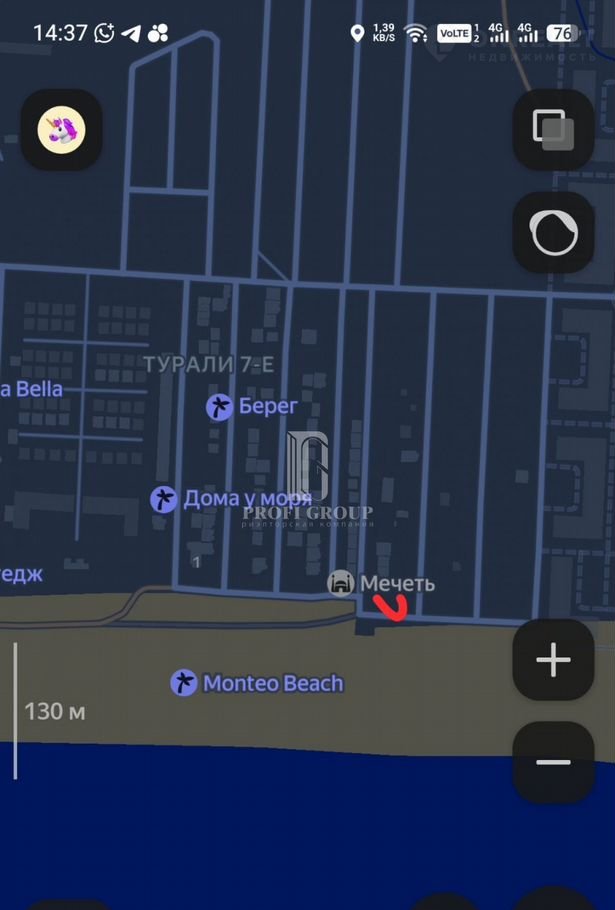Tap the Мечеть marker on the map
Screen dimensions: 615x910
pyautogui.click(x=342, y=583)
